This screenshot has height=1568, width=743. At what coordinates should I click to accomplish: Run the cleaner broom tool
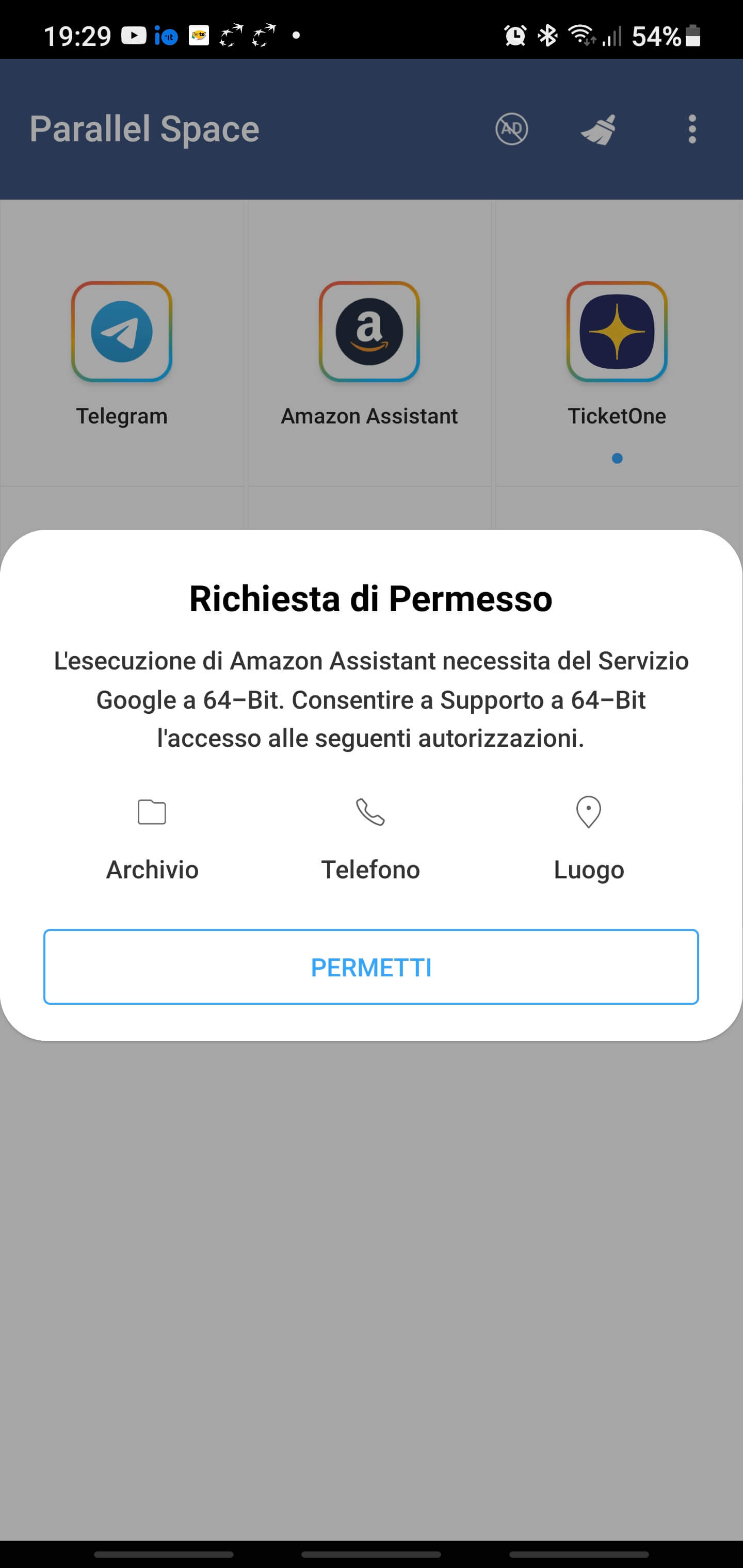[x=599, y=129]
